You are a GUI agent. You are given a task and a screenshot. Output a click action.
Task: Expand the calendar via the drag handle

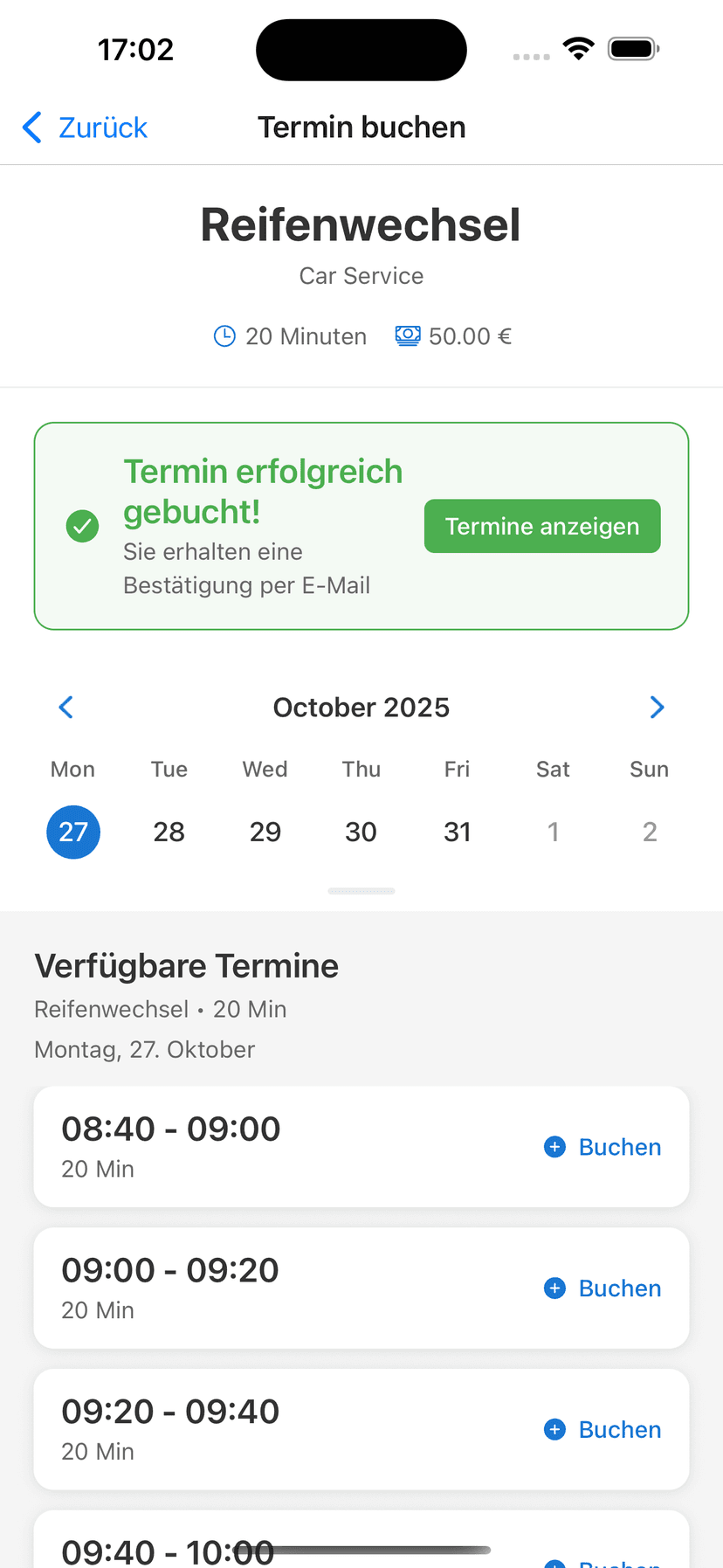pyautogui.click(x=361, y=890)
